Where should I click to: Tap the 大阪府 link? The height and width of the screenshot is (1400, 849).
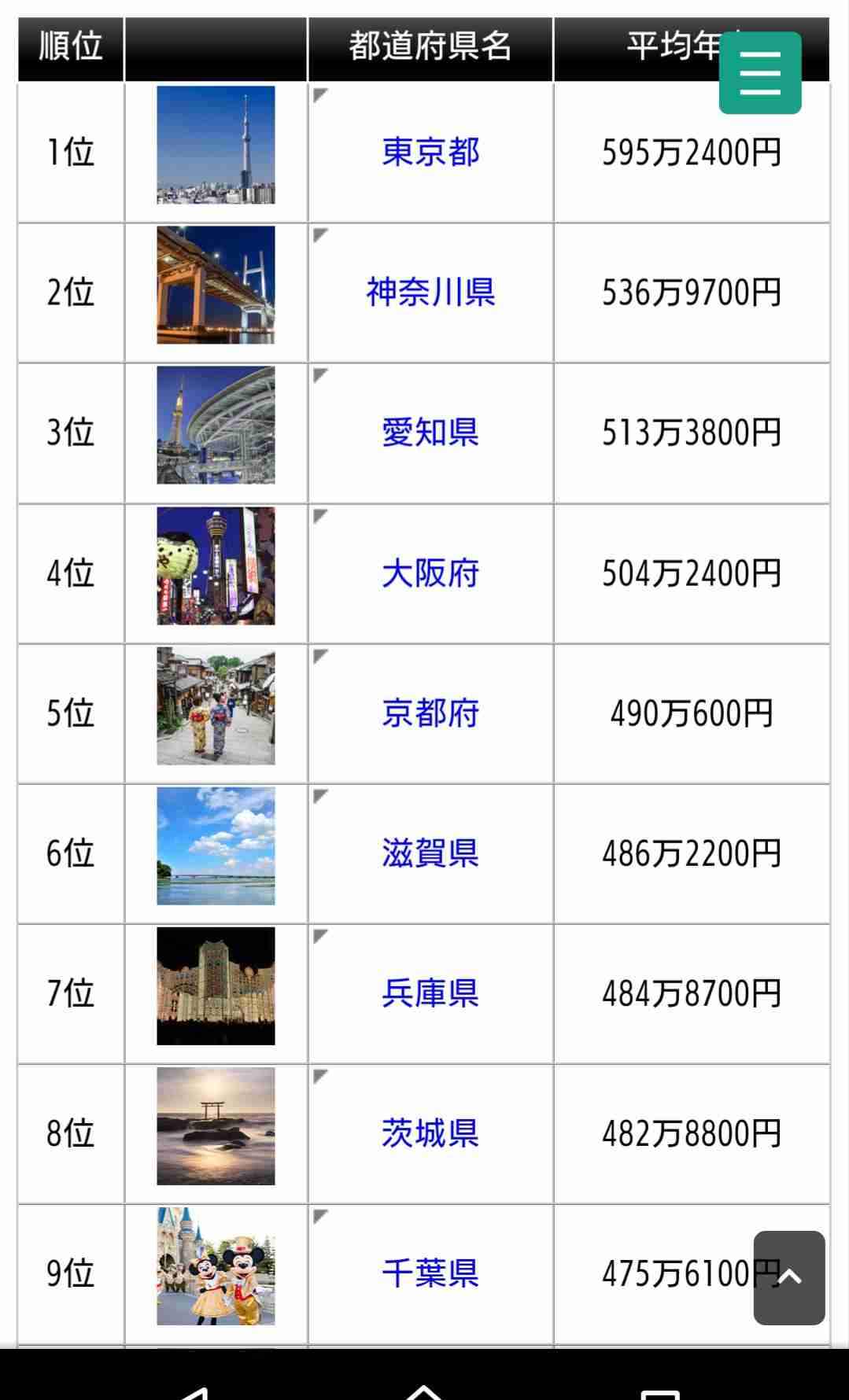coord(430,573)
